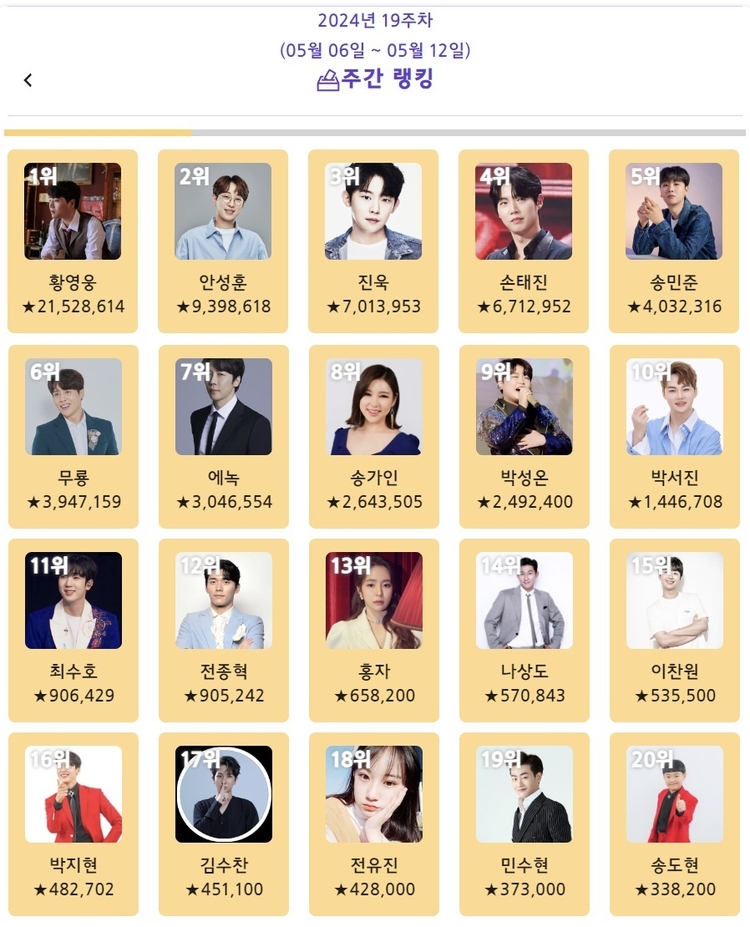Open 나상도's ranking card
This screenshot has width=750, height=927.
coord(523,630)
